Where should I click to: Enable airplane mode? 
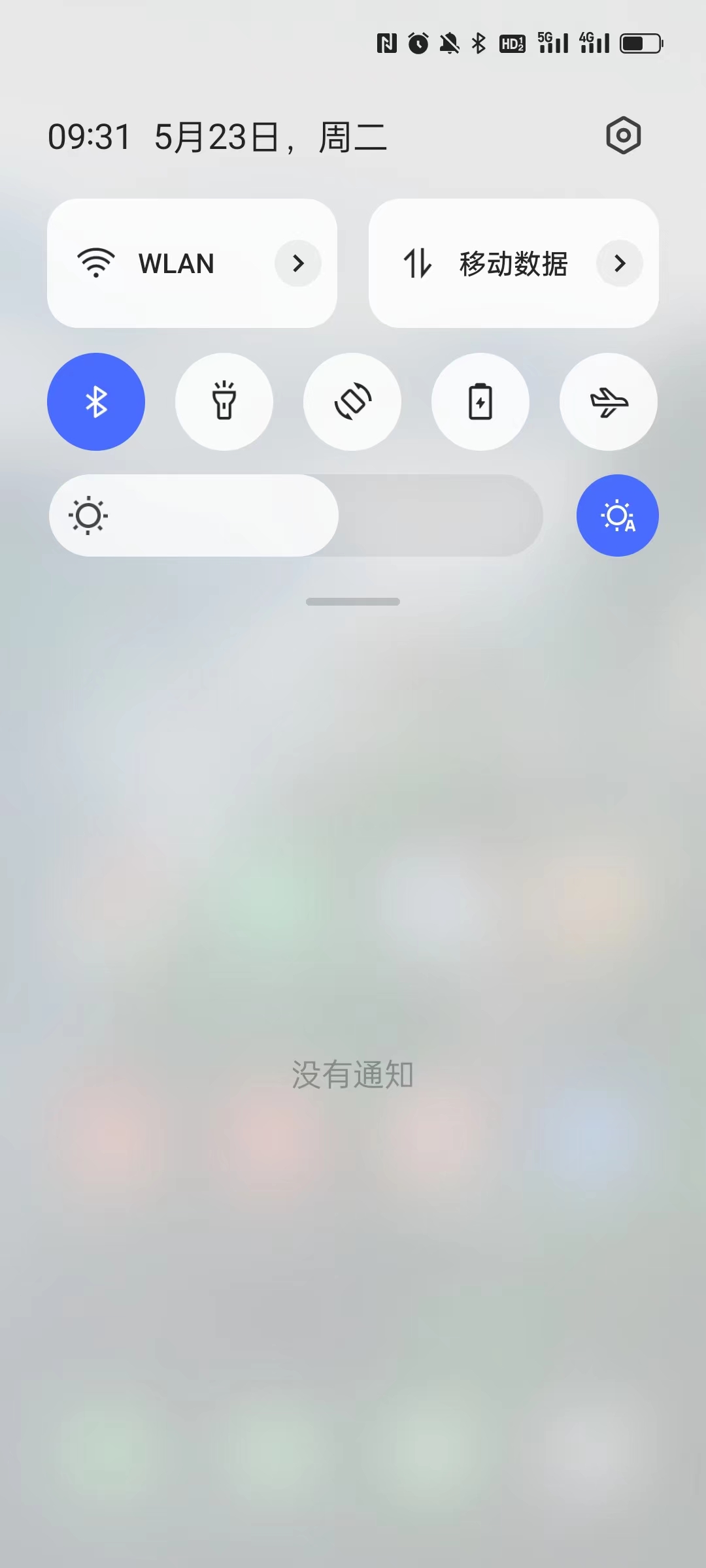609,402
